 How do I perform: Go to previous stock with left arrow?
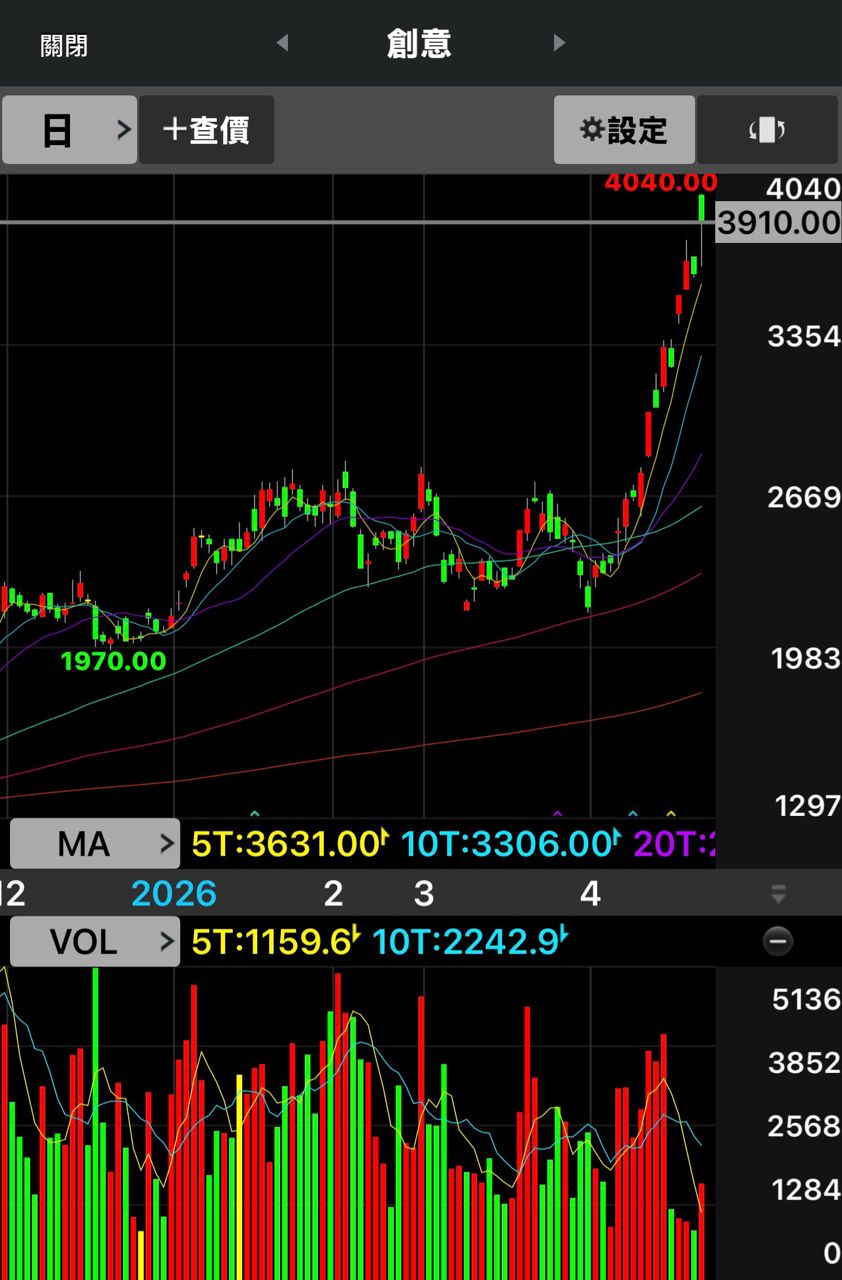[282, 43]
